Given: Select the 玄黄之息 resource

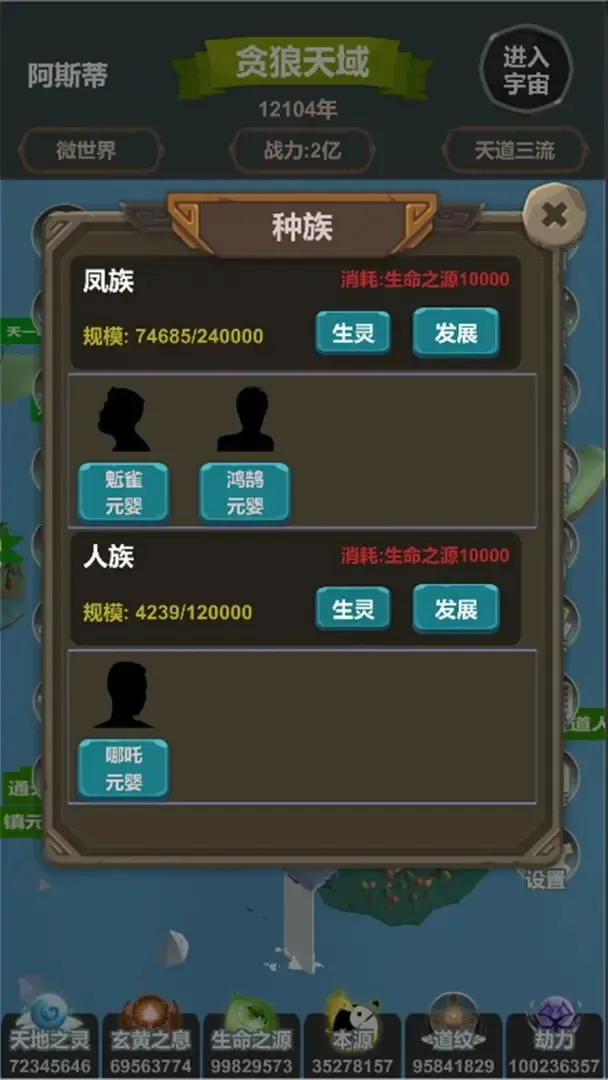Looking at the screenshot, I should 151,1042.
